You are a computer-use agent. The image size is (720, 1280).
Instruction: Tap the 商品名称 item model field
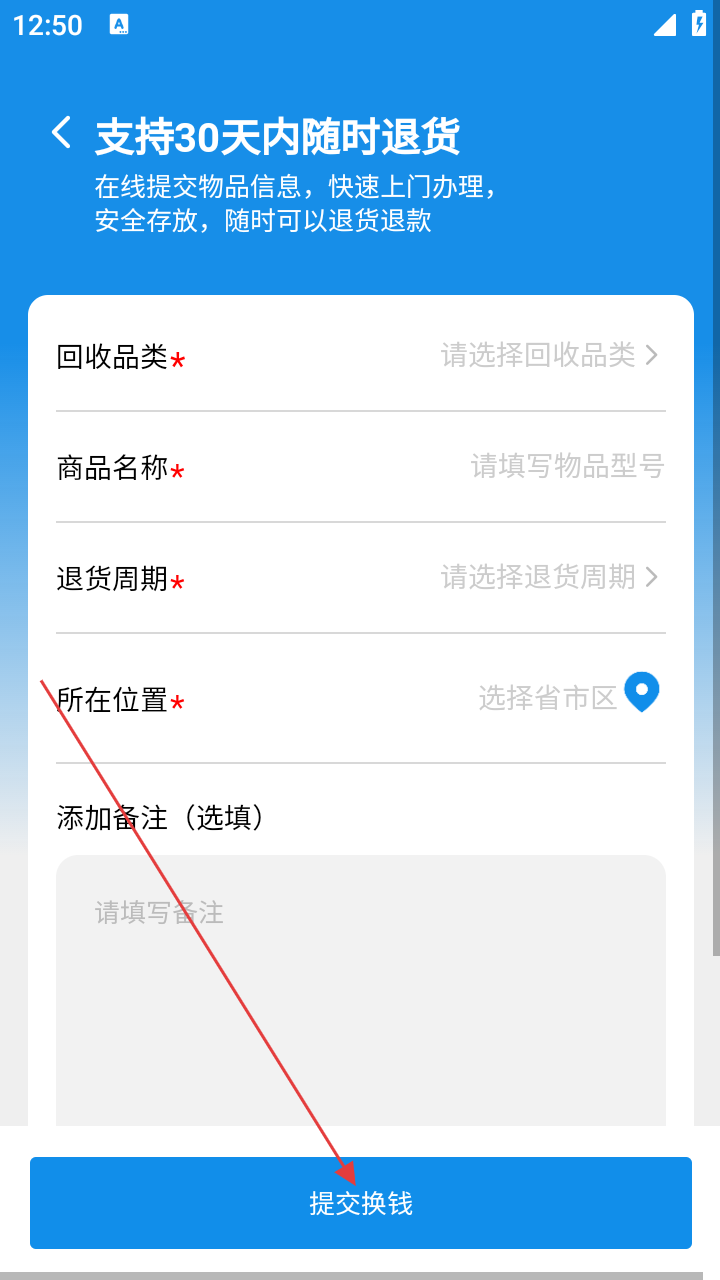(x=361, y=466)
